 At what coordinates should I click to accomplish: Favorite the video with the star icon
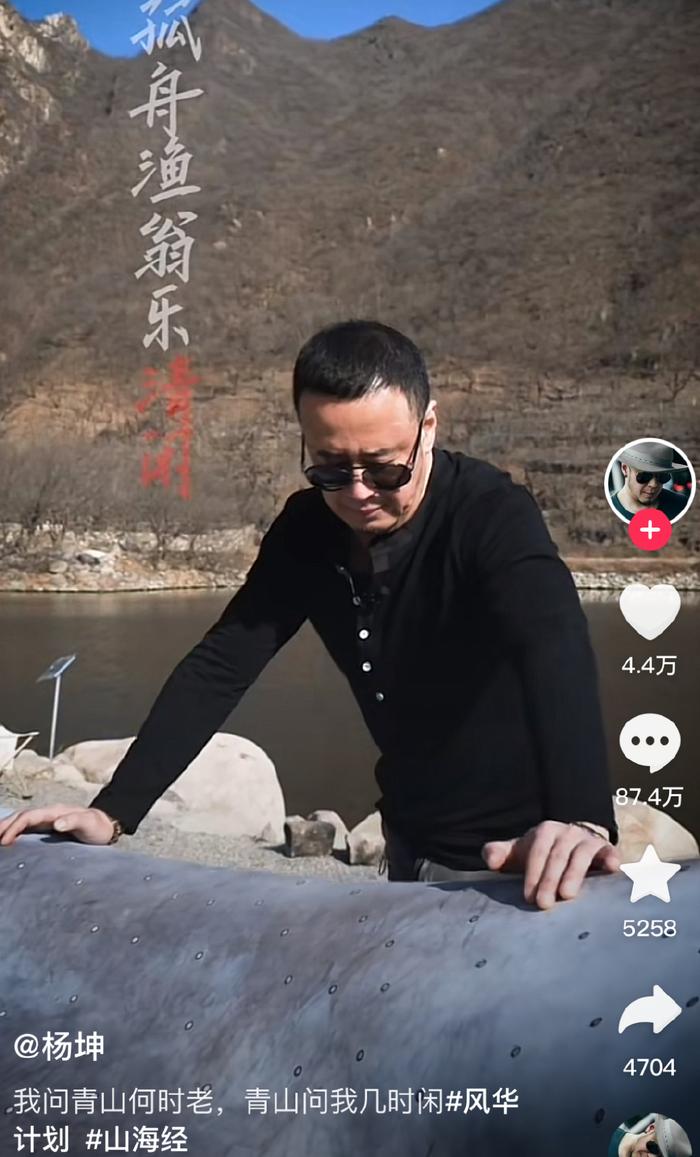pyautogui.click(x=650, y=874)
